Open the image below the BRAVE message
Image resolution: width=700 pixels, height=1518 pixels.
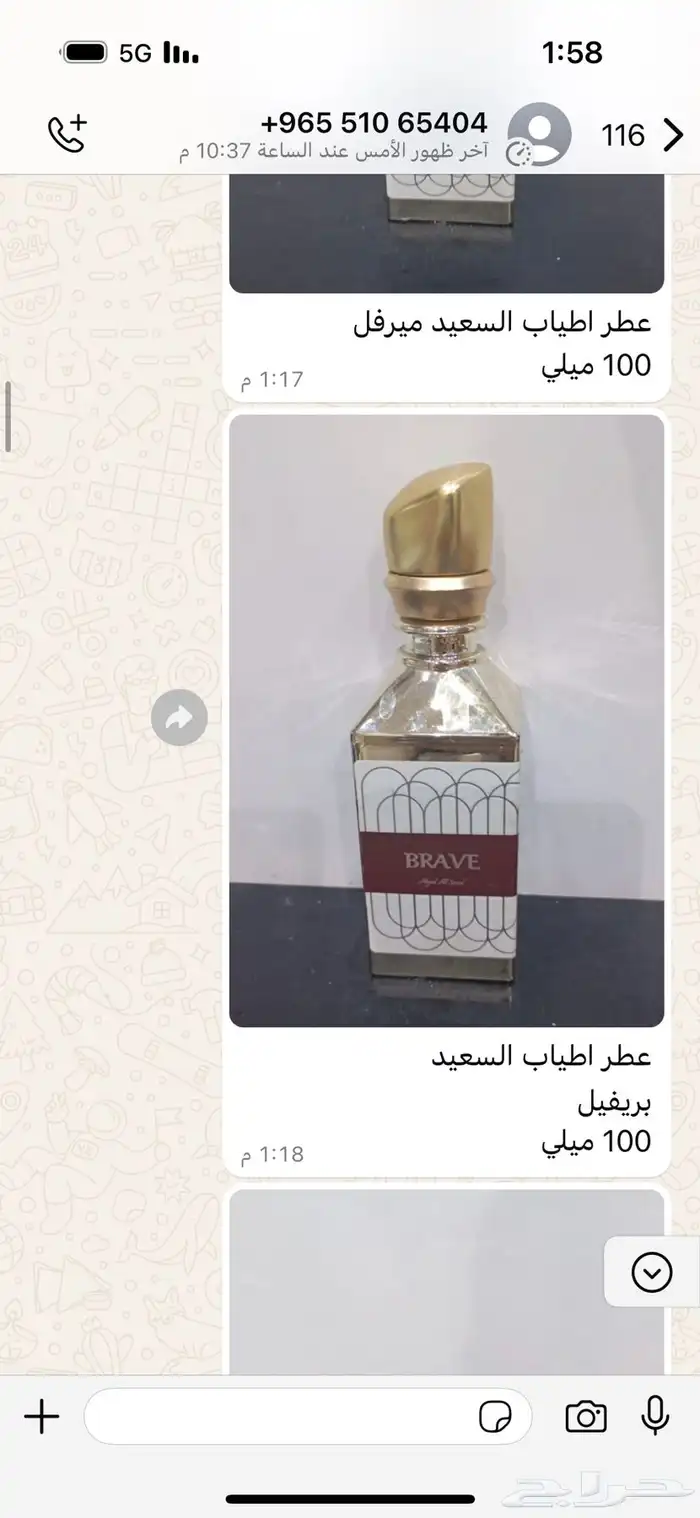[446, 1280]
